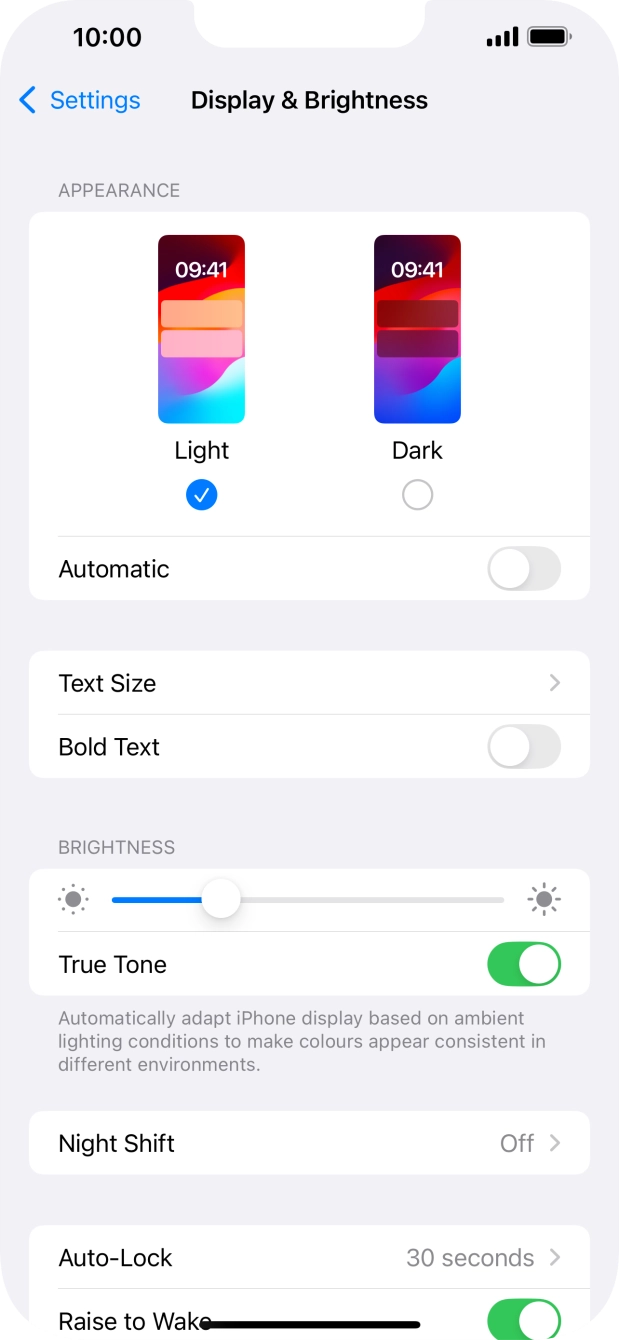Select the Light appearance radio button
Screen dimensions: 619x1340
point(202,495)
